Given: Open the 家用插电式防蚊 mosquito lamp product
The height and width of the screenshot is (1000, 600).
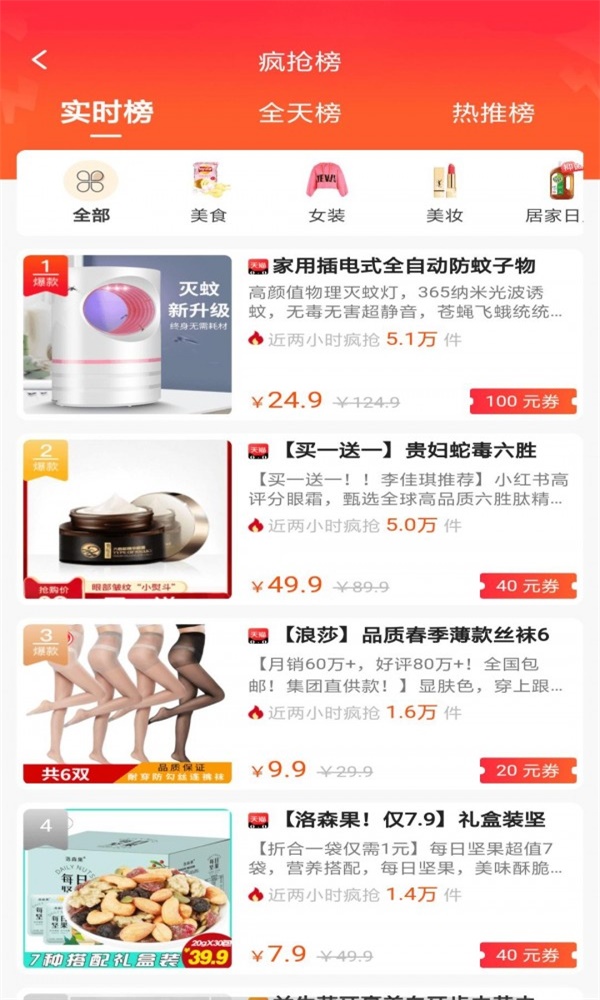Looking at the screenshot, I should pos(404,266).
